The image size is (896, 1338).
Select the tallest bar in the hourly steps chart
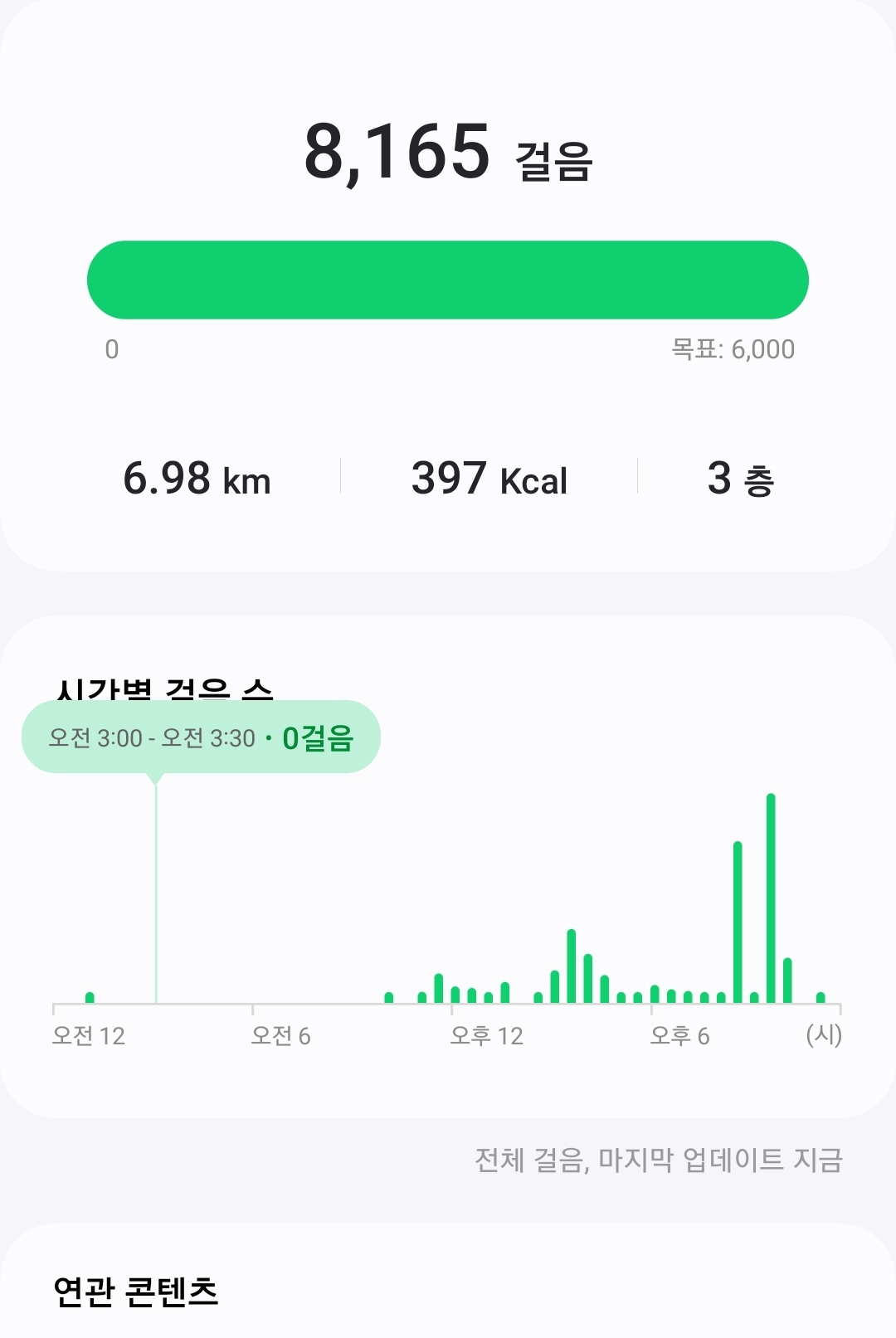[x=771, y=898]
